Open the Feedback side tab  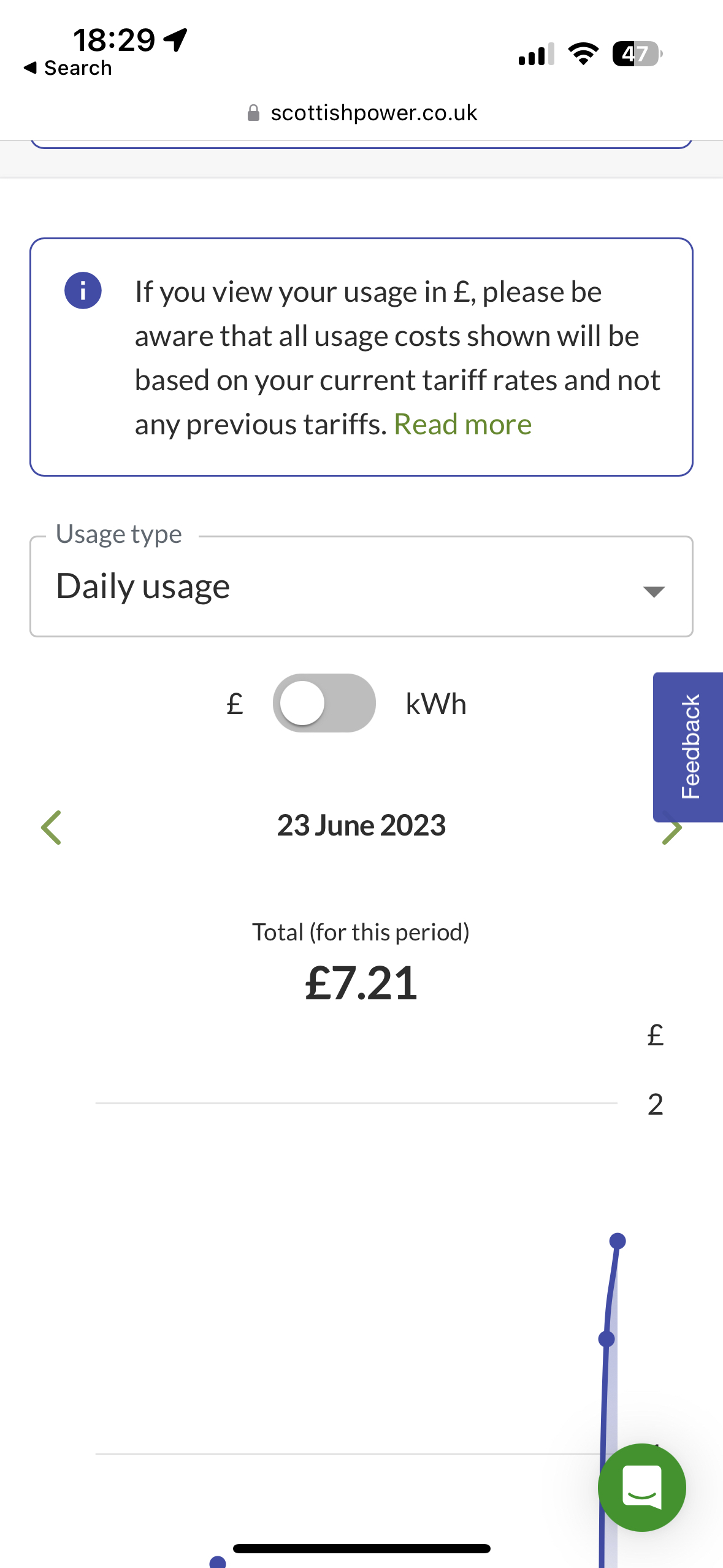point(689,747)
